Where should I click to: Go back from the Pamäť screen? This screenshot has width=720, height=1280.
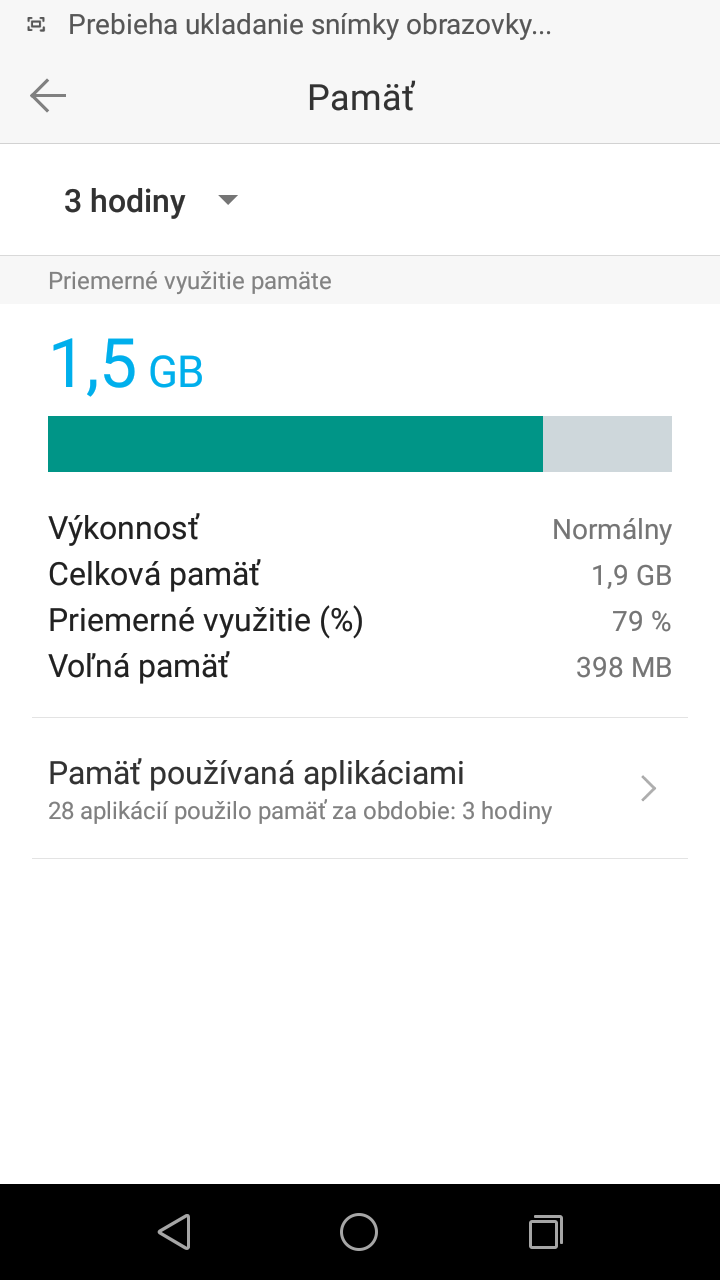[x=47, y=96]
